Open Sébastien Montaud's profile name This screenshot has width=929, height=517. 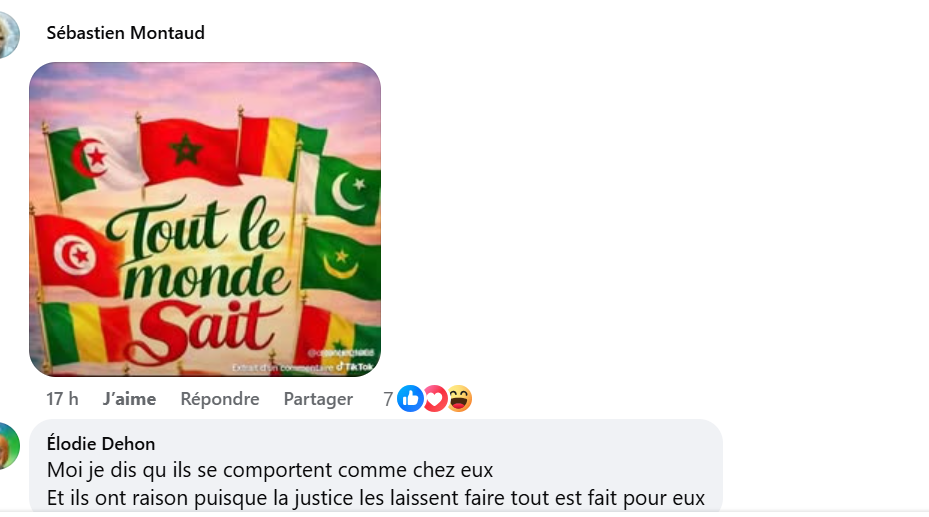(125, 33)
